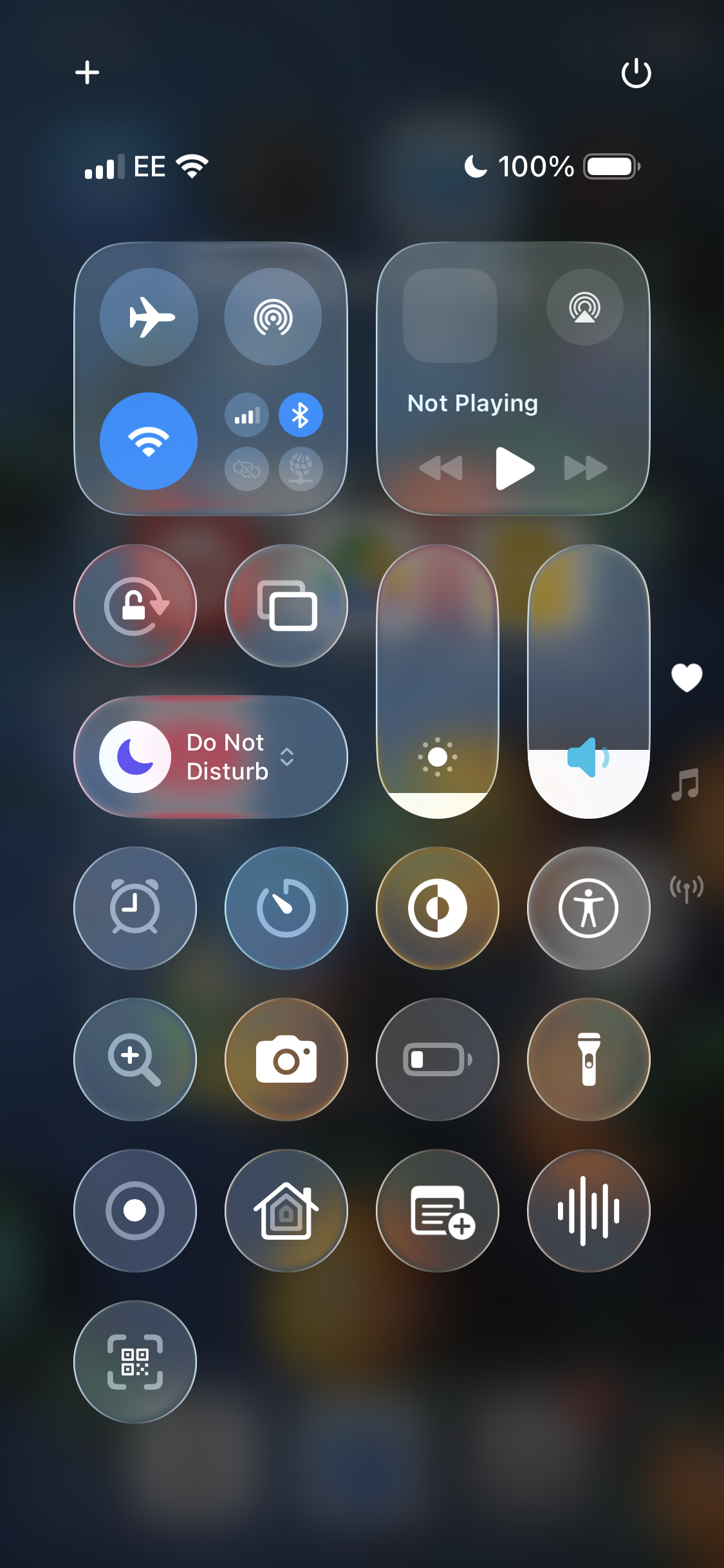Enable Low Power Mode
The image size is (724, 1568).
pyautogui.click(x=438, y=1059)
